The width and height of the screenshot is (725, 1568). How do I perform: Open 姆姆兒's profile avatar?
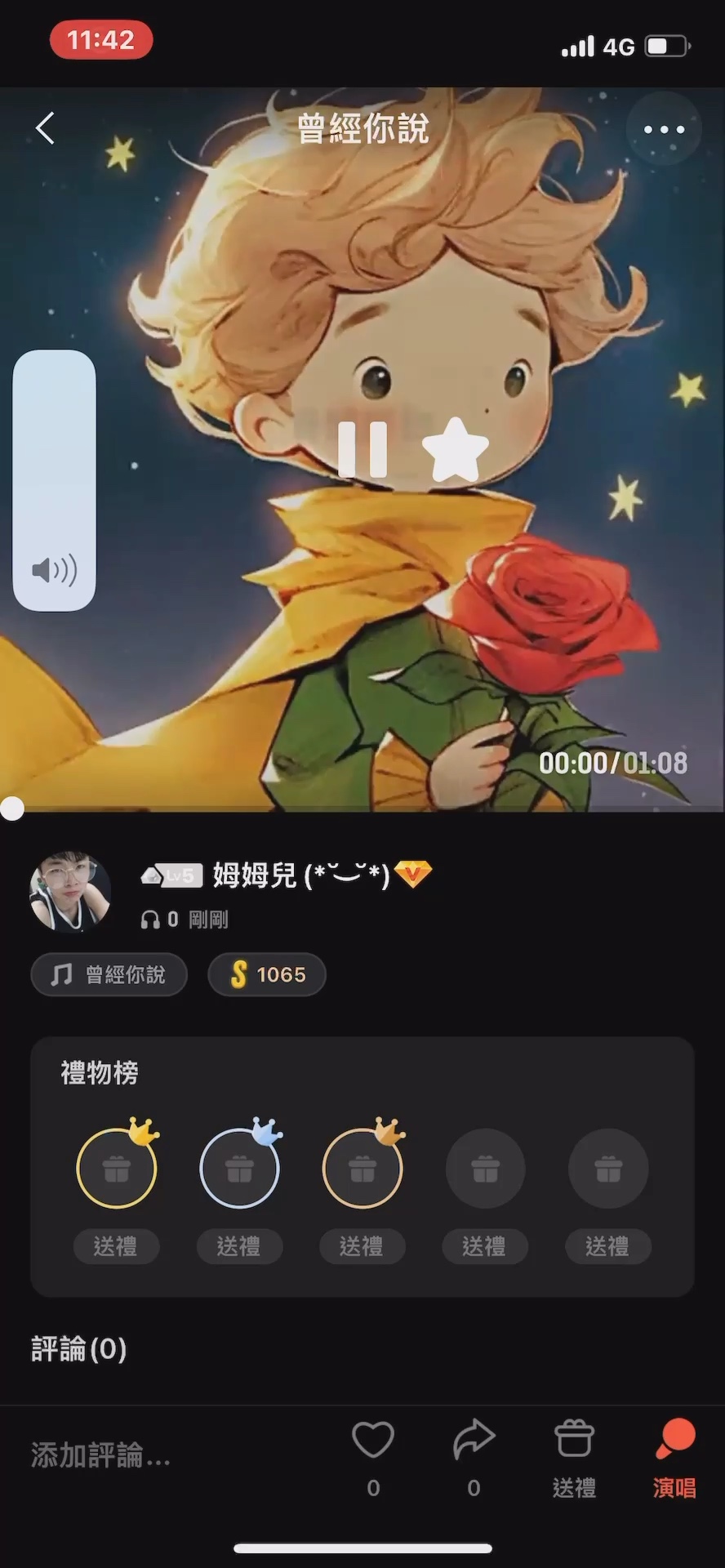pos(70,893)
